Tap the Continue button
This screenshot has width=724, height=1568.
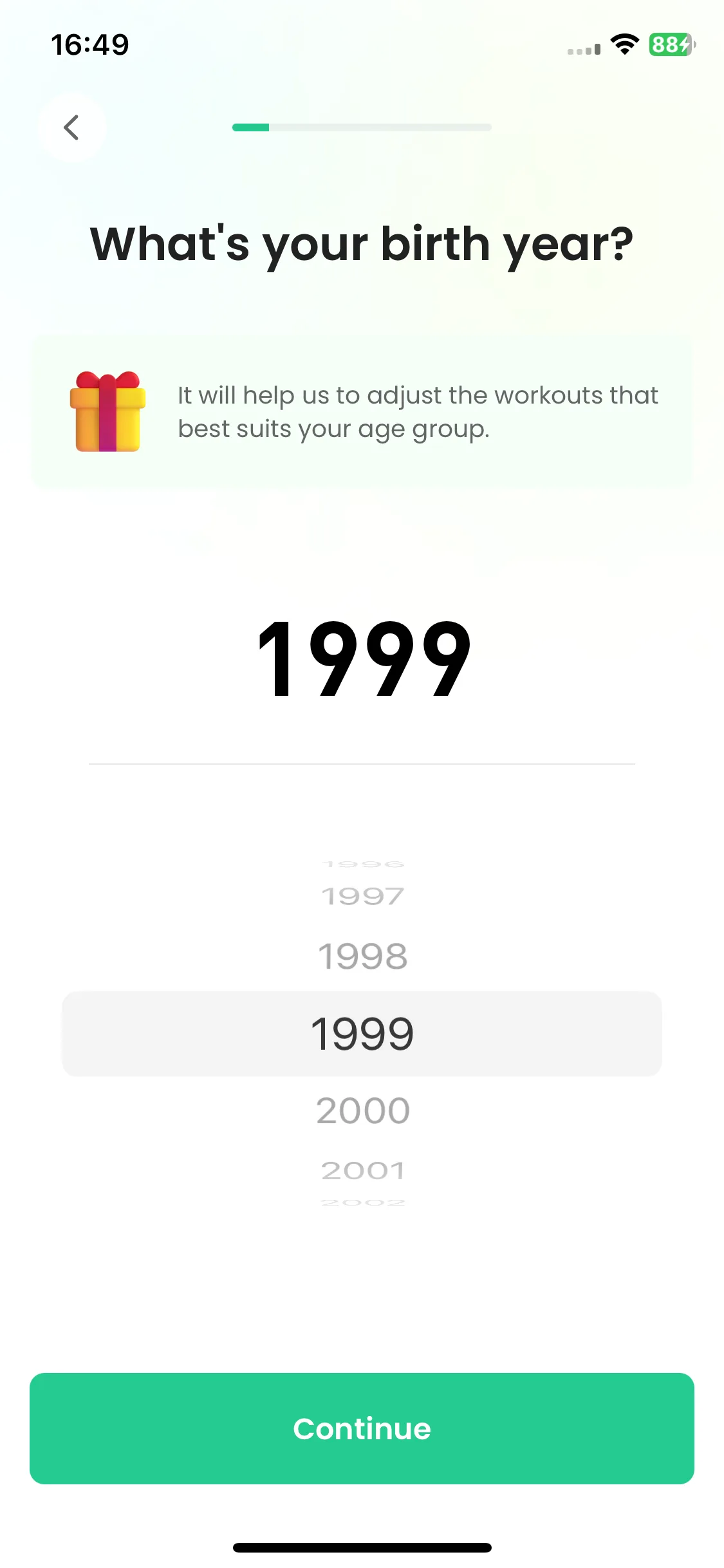click(x=362, y=1428)
